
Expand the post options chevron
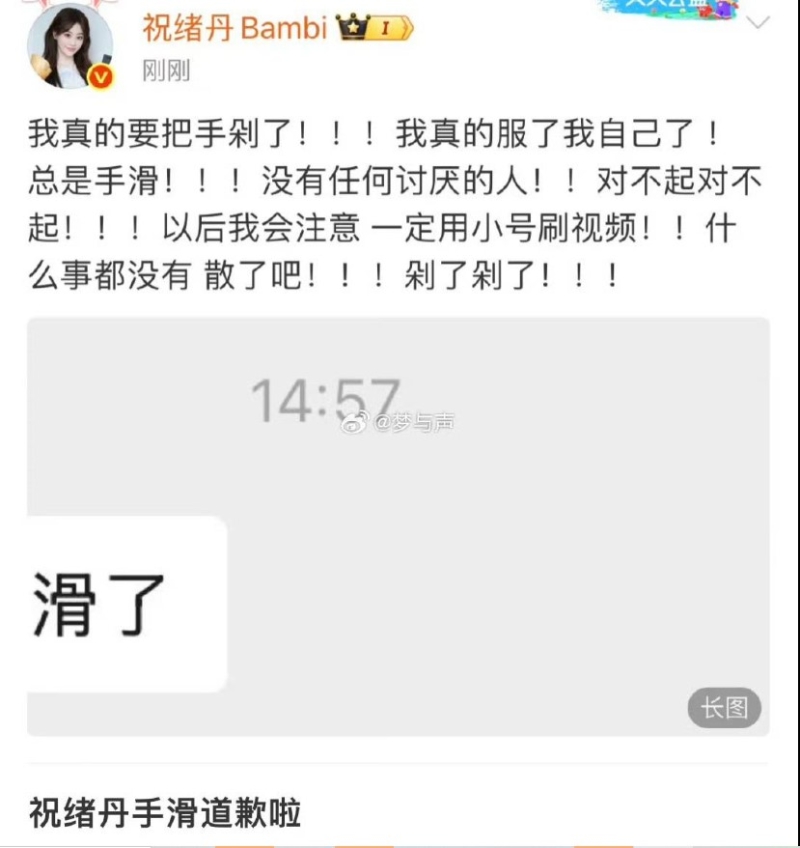759,24
